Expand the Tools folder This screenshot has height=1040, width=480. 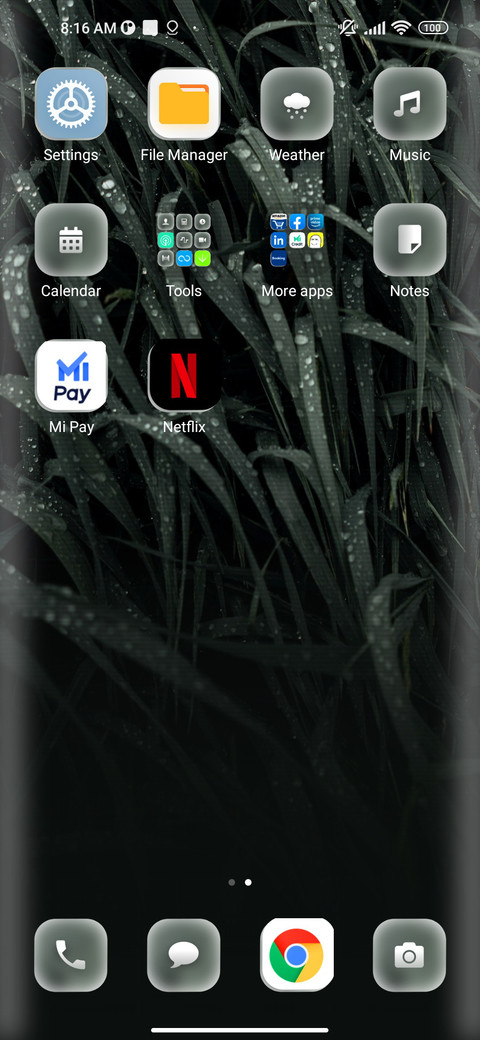pyautogui.click(x=184, y=240)
